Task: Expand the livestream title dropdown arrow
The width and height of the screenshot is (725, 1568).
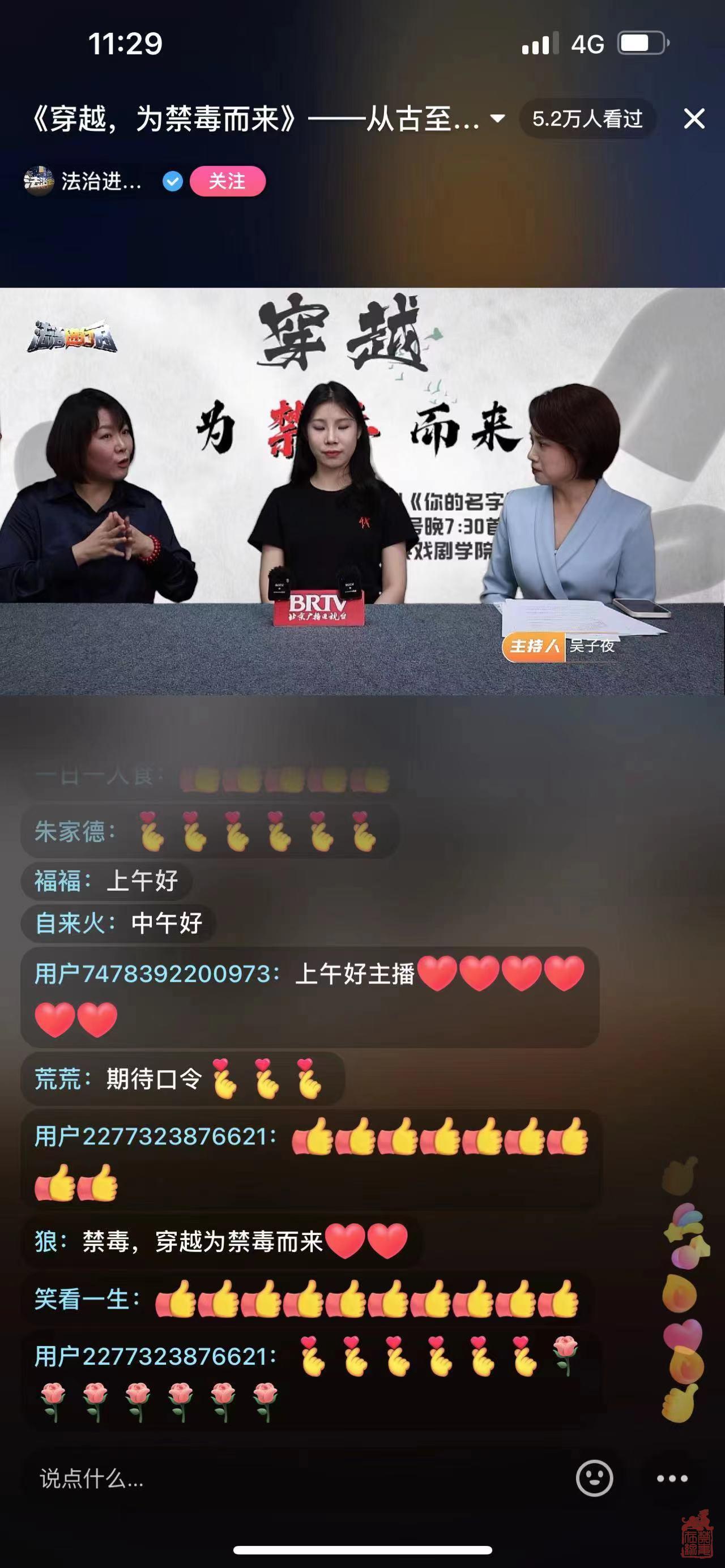Action: pyautogui.click(x=497, y=118)
